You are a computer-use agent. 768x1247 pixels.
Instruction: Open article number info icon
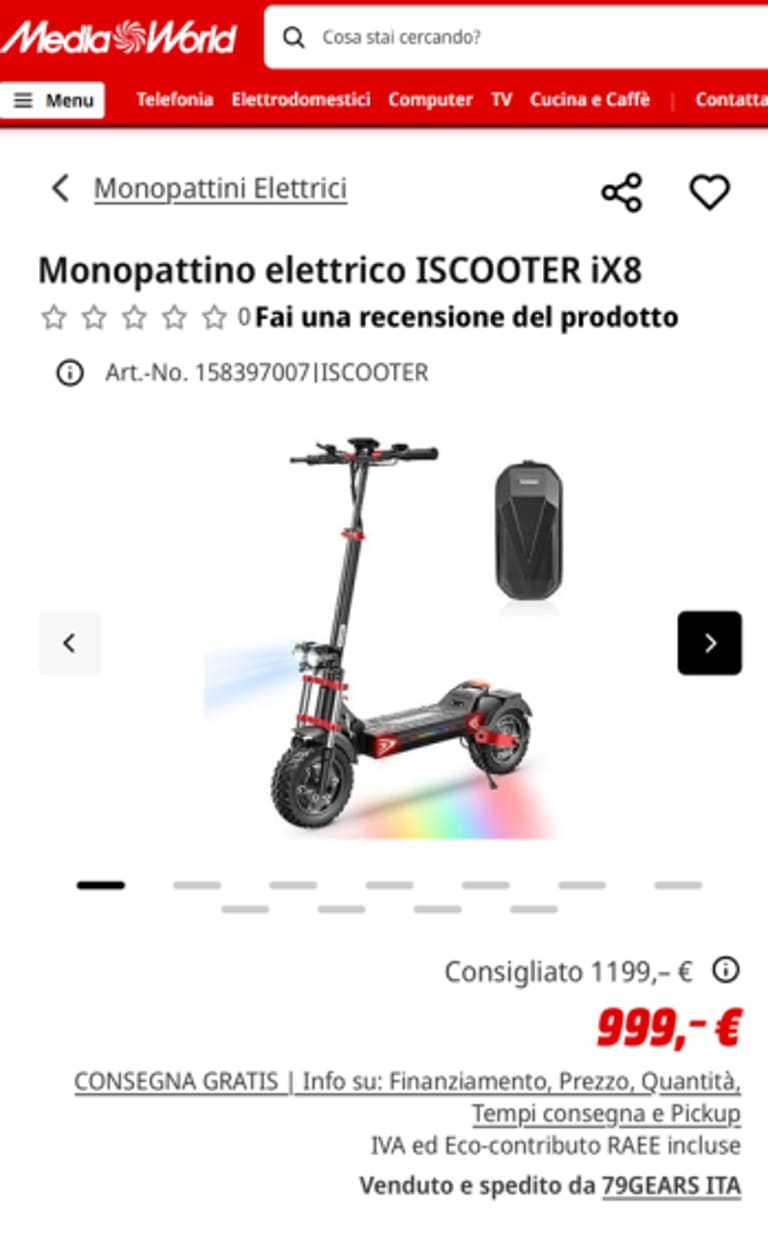coord(69,373)
